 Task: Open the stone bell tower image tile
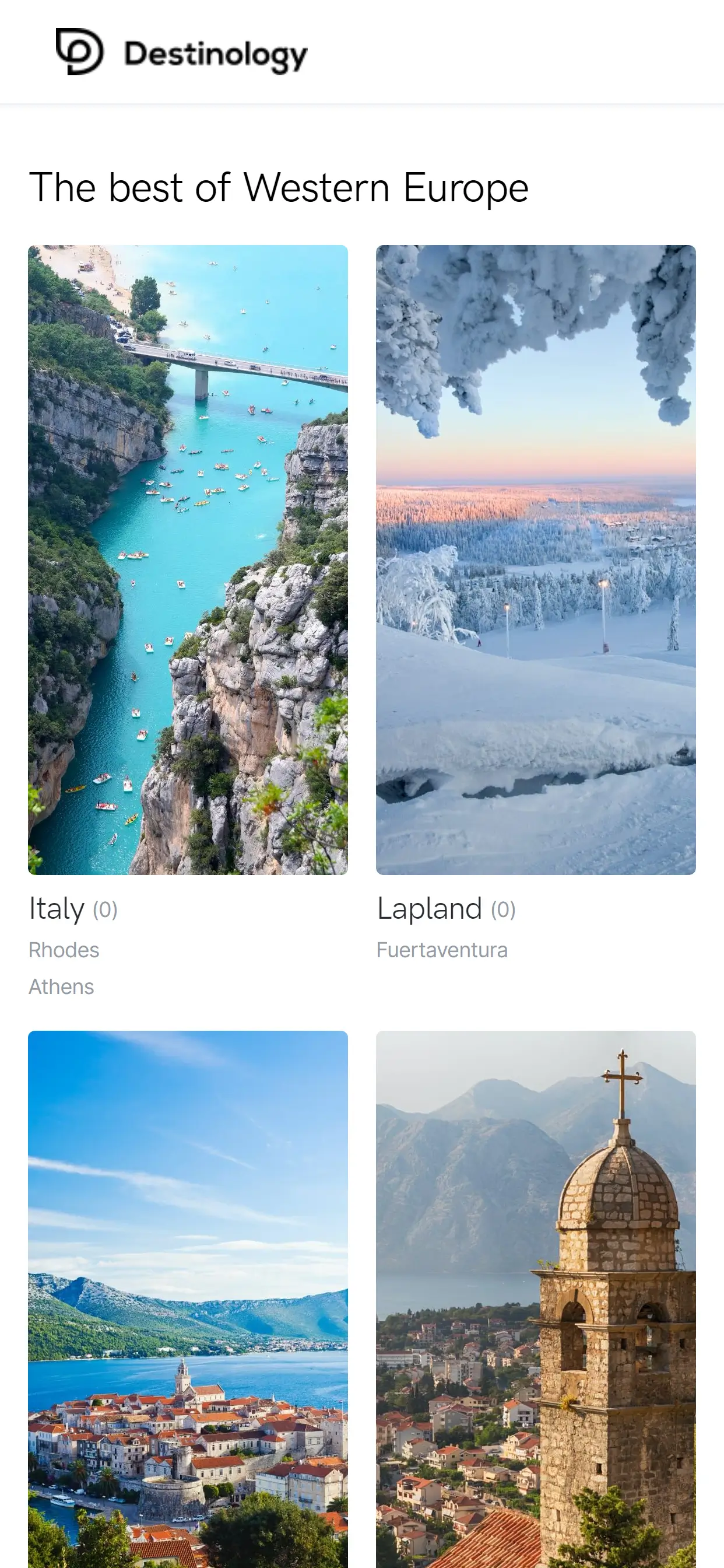point(535,1300)
